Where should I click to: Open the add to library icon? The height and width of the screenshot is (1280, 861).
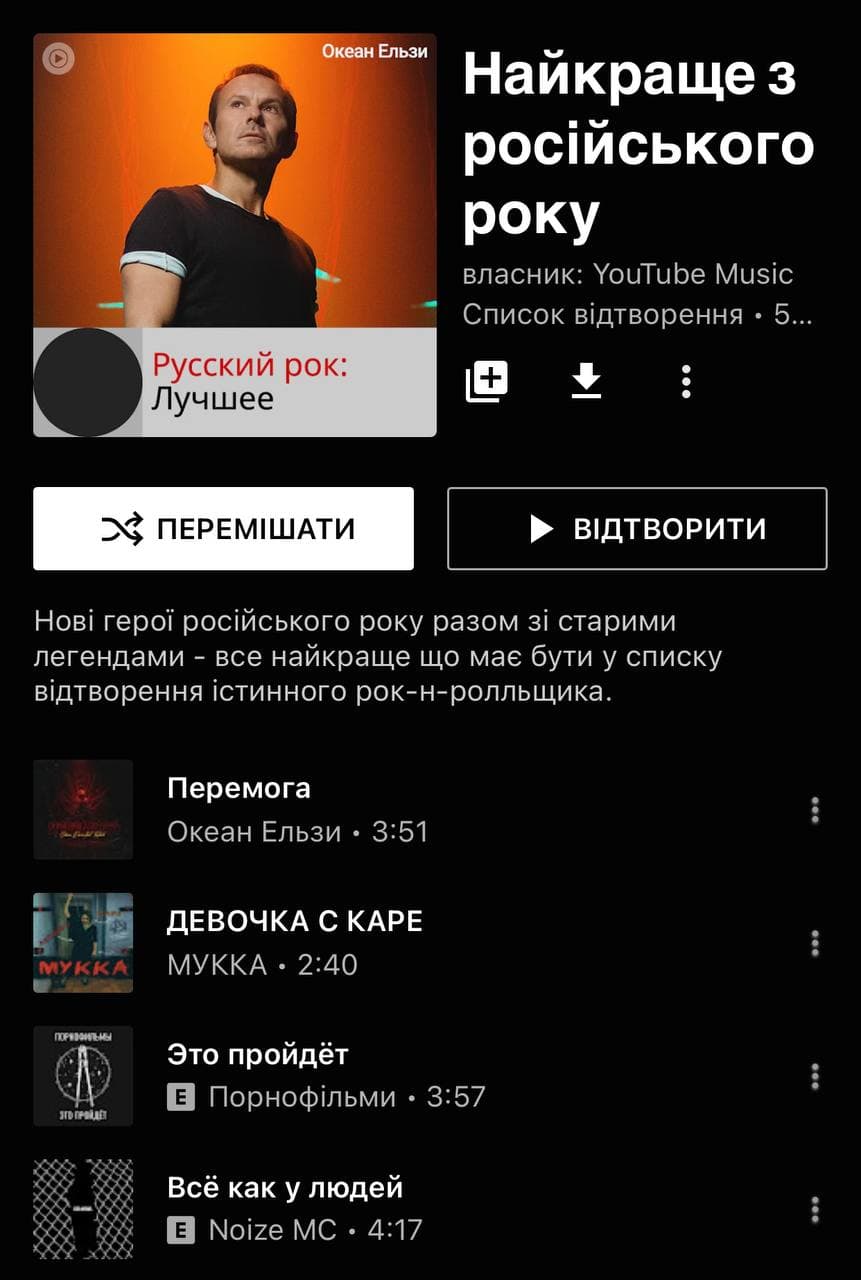coord(487,380)
